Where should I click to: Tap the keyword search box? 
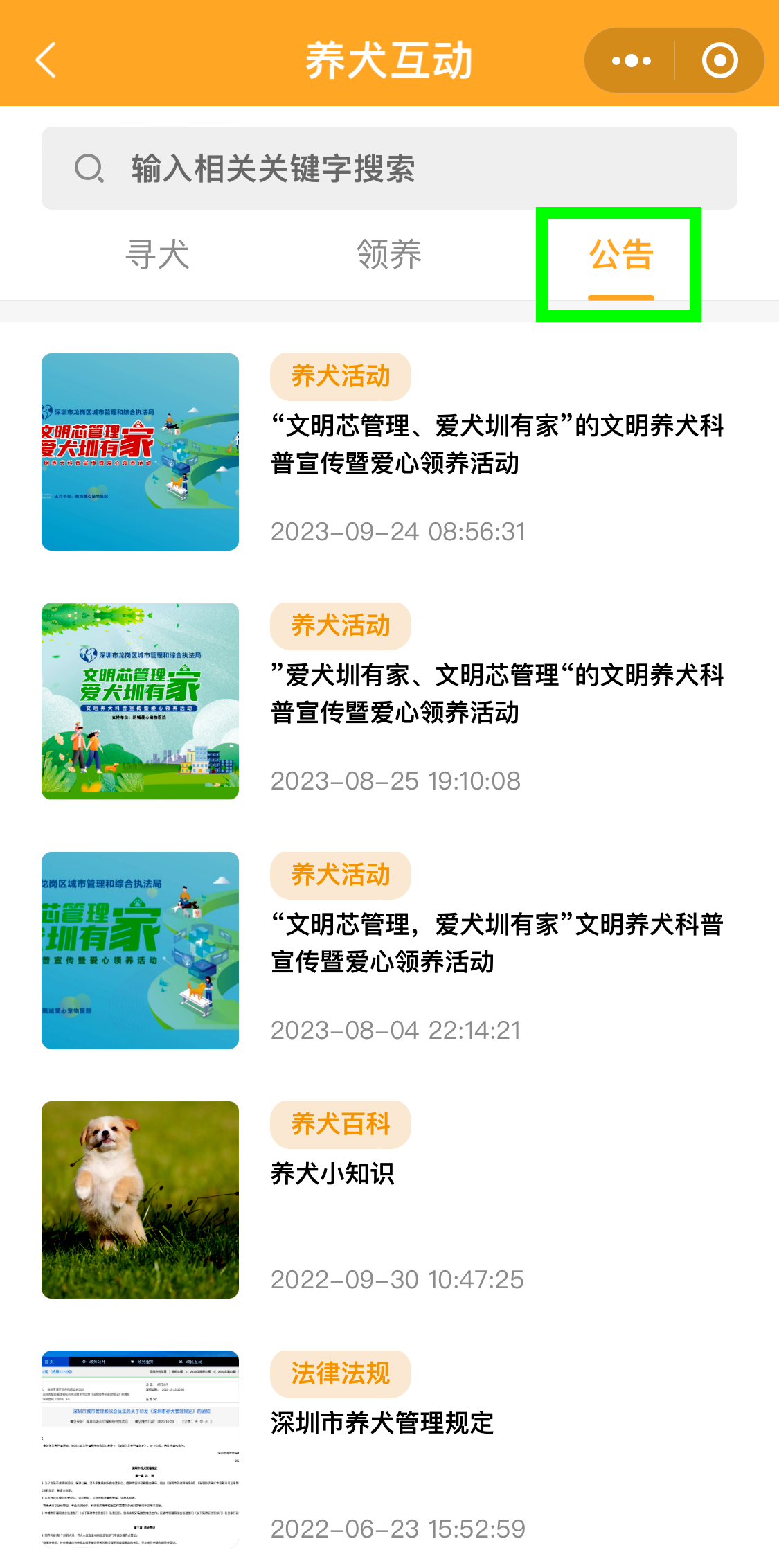coord(389,168)
